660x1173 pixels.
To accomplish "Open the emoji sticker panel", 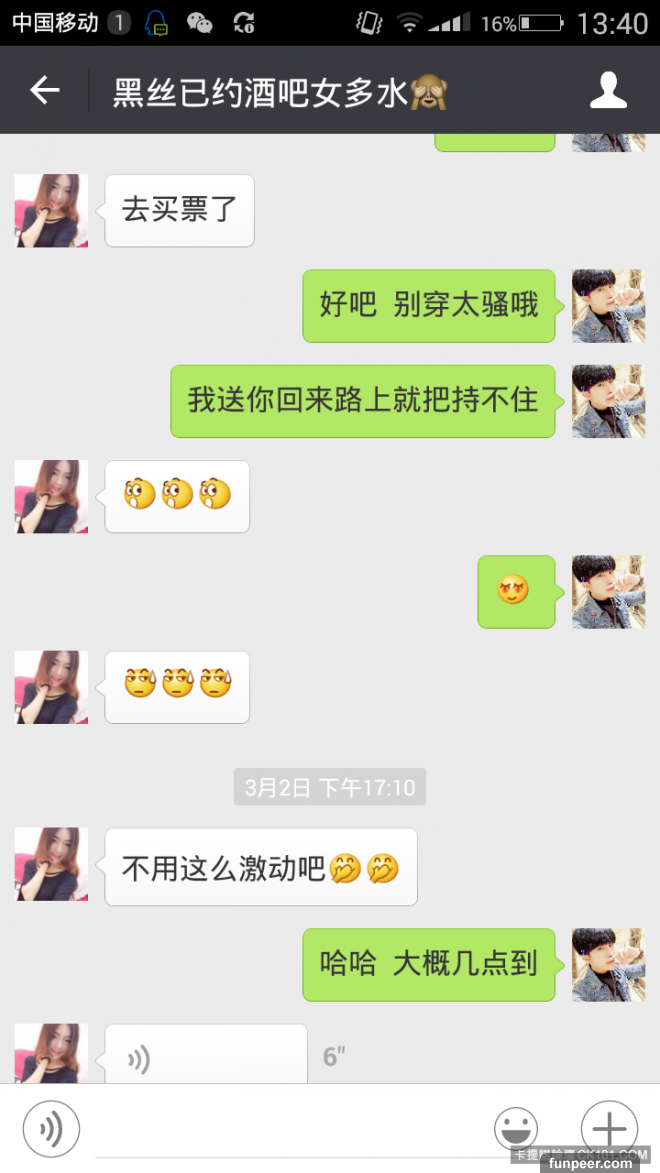I will 516,1129.
